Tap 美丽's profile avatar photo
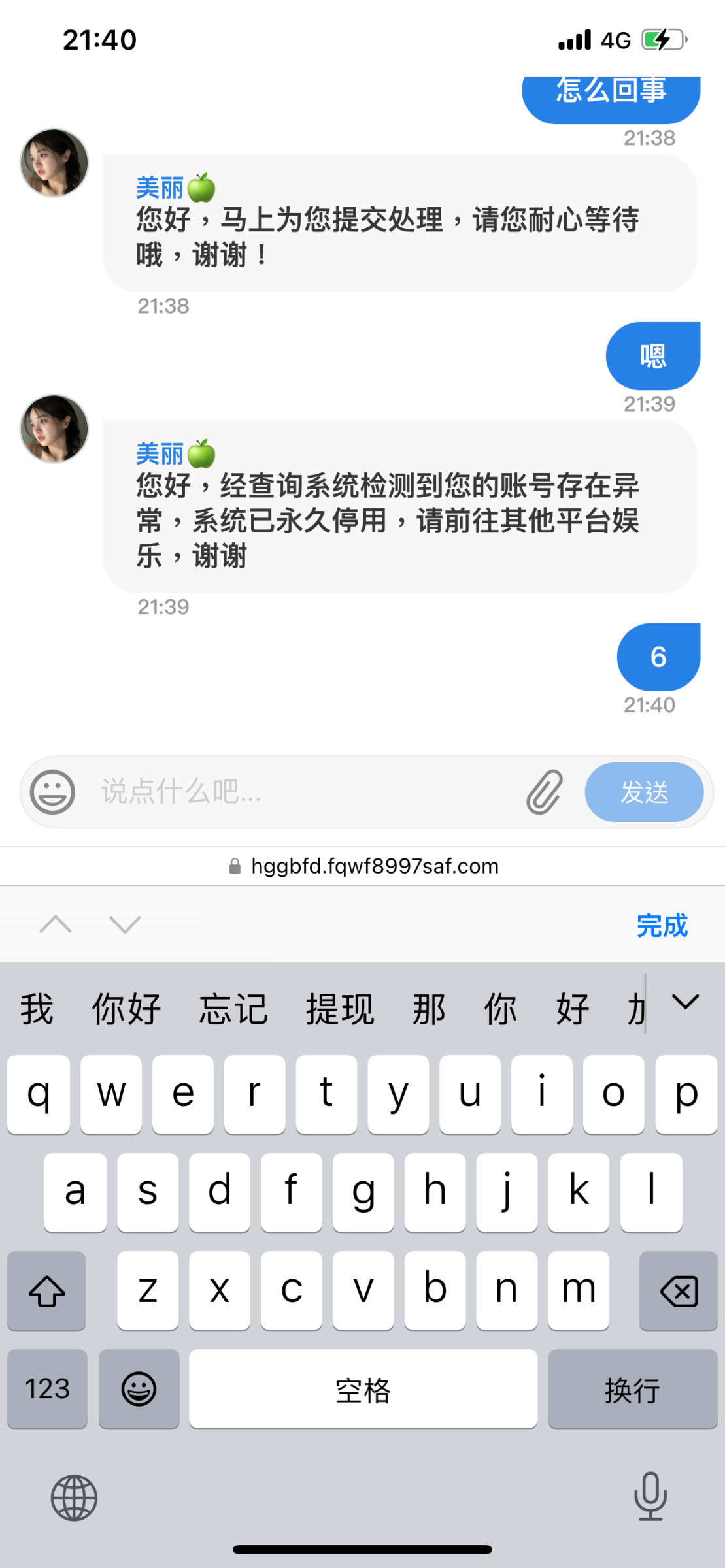 click(x=54, y=427)
